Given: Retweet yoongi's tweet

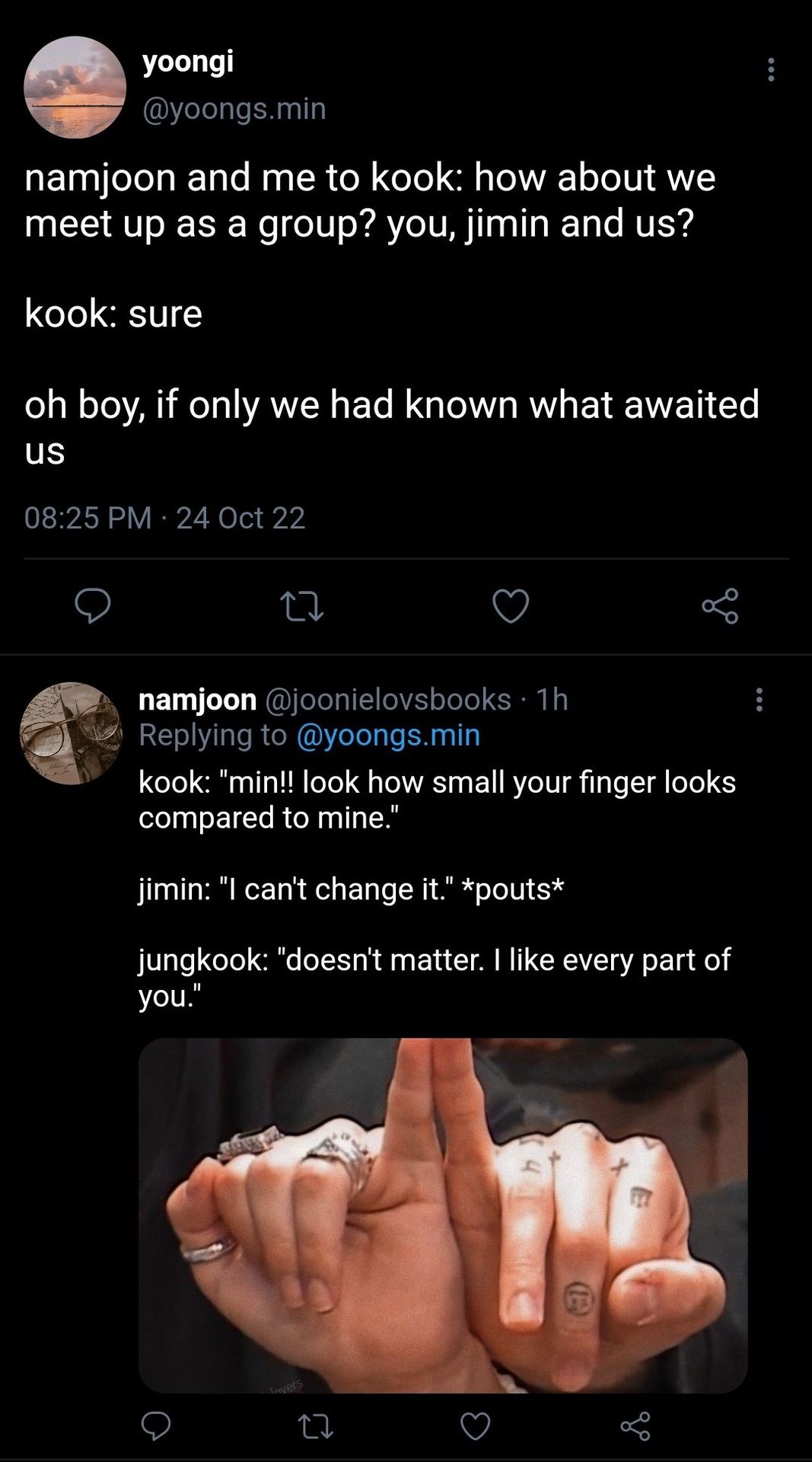Looking at the screenshot, I should click(x=302, y=607).
